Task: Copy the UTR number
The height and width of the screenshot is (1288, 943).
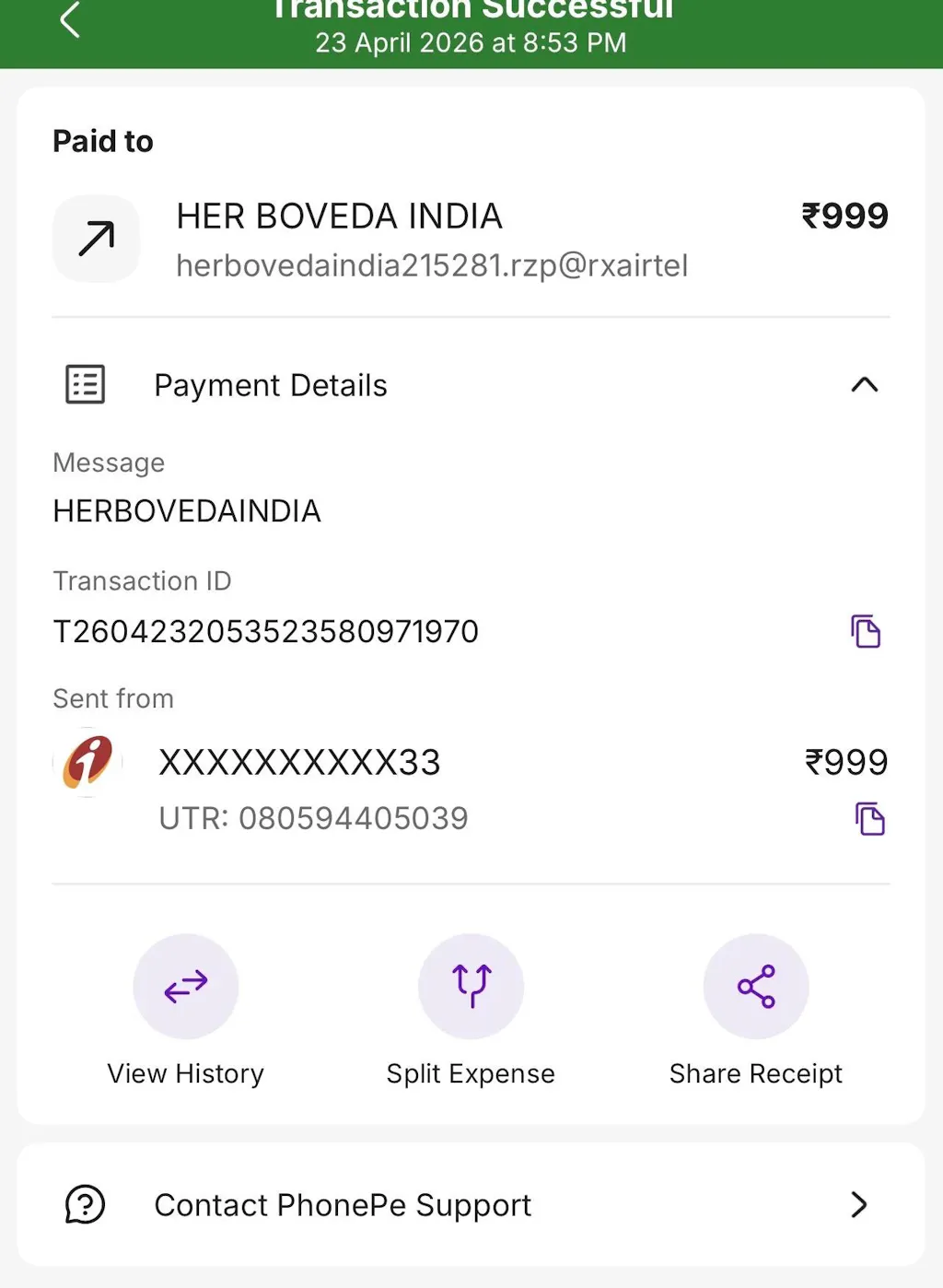Action: pyautogui.click(x=869, y=819)
